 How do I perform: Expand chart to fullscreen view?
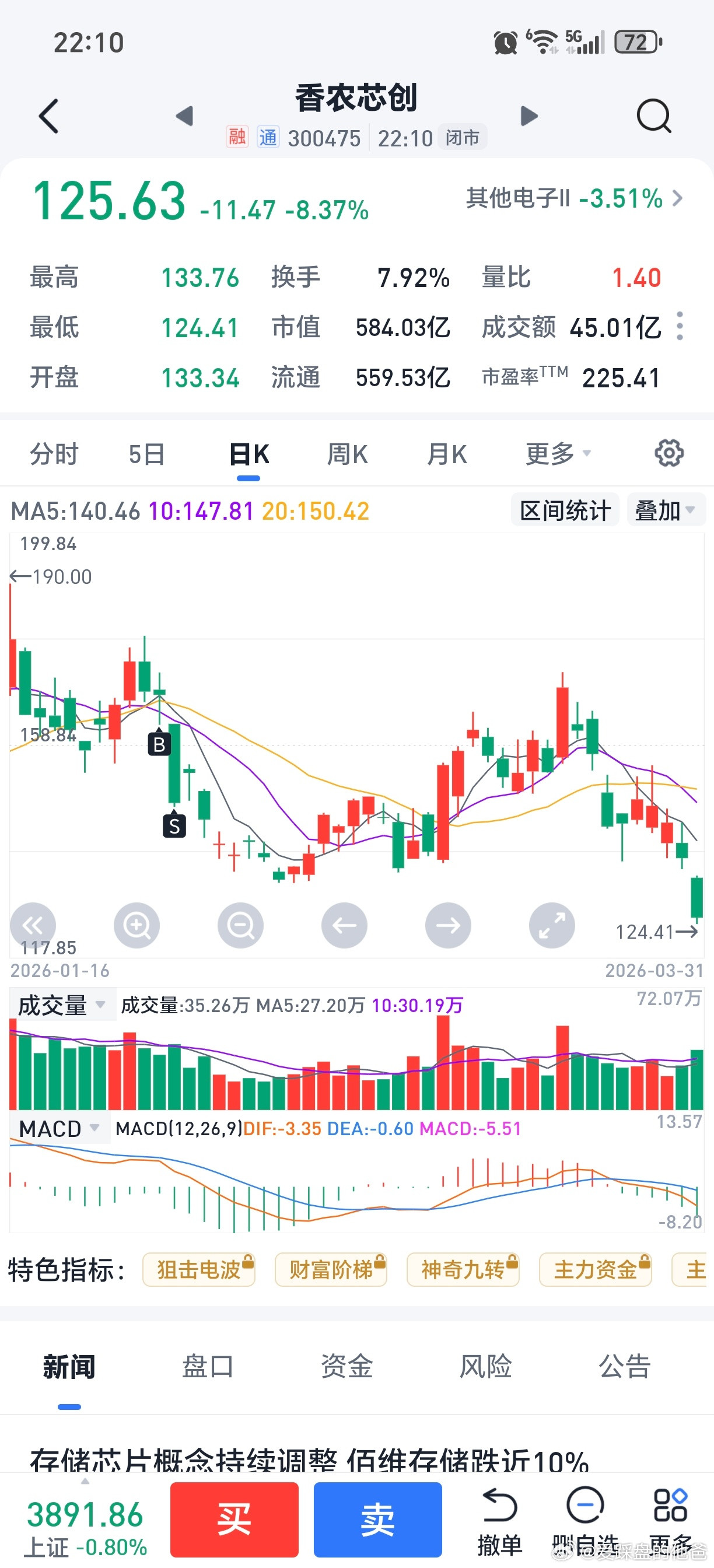tap(551, 925)
